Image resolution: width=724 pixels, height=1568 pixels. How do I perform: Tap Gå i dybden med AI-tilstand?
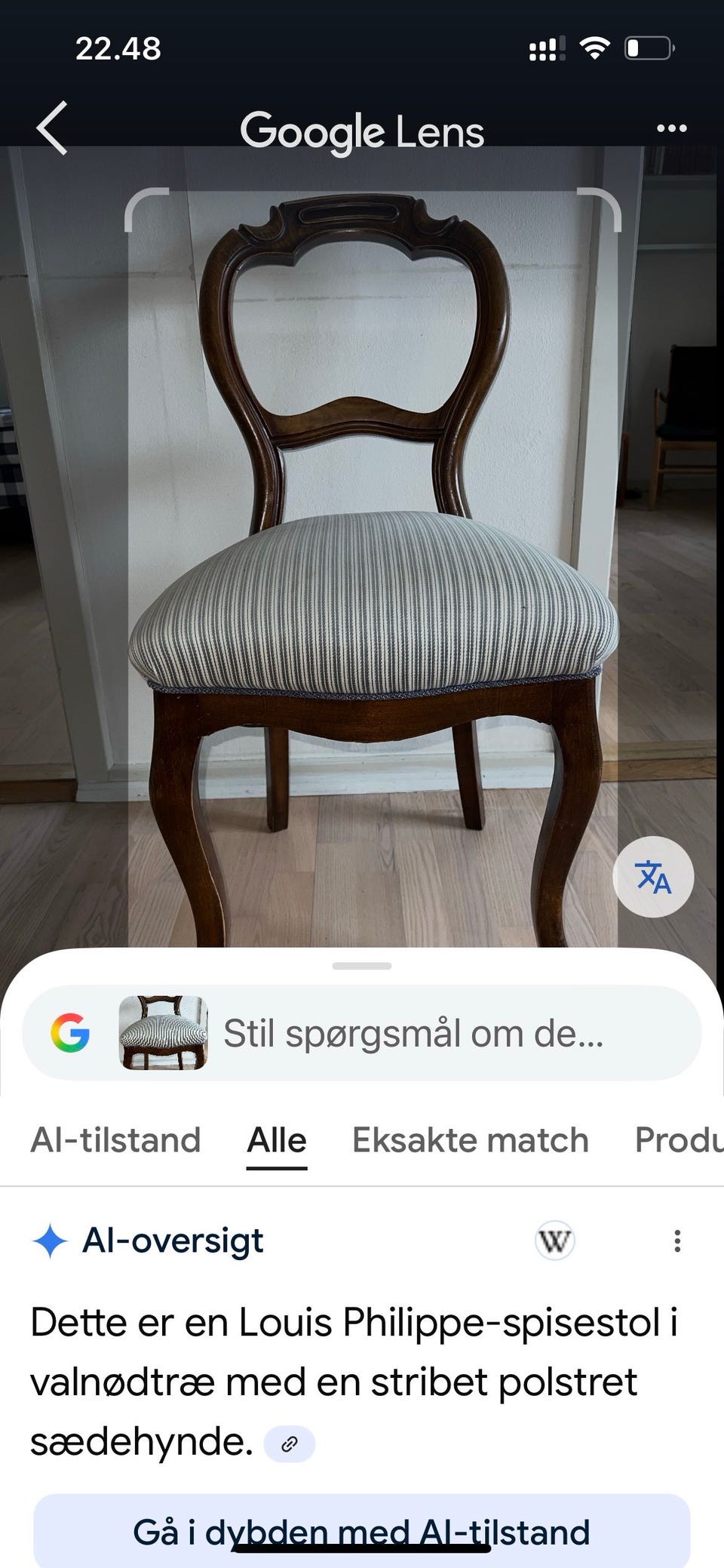361,1533
